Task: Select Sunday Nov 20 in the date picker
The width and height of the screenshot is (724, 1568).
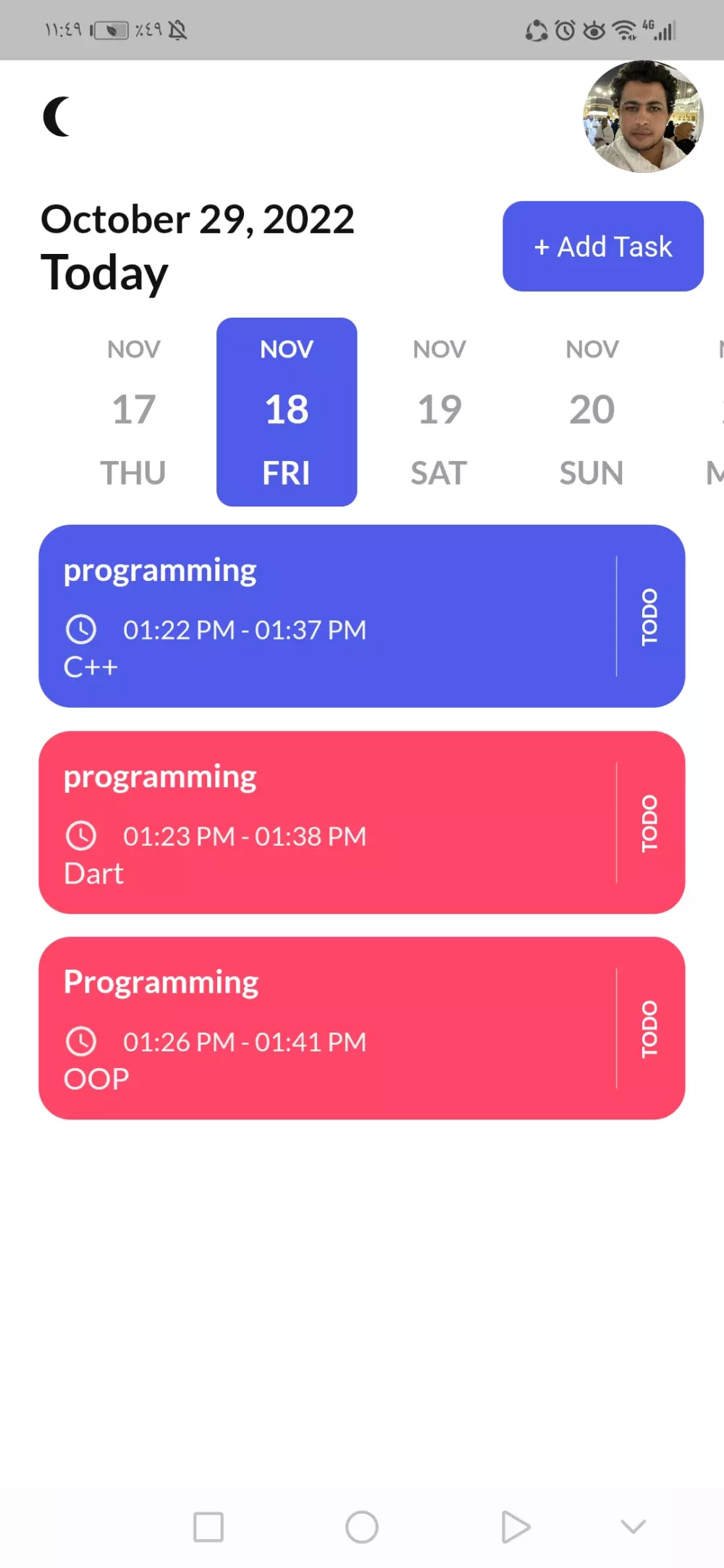Action: (591, 410)
